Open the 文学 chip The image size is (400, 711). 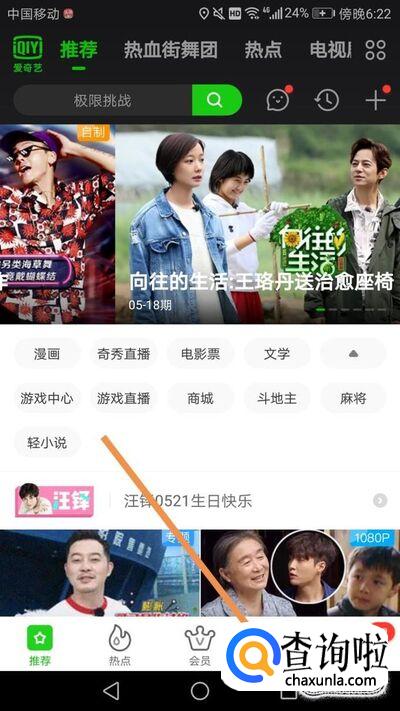click(277, 354)
